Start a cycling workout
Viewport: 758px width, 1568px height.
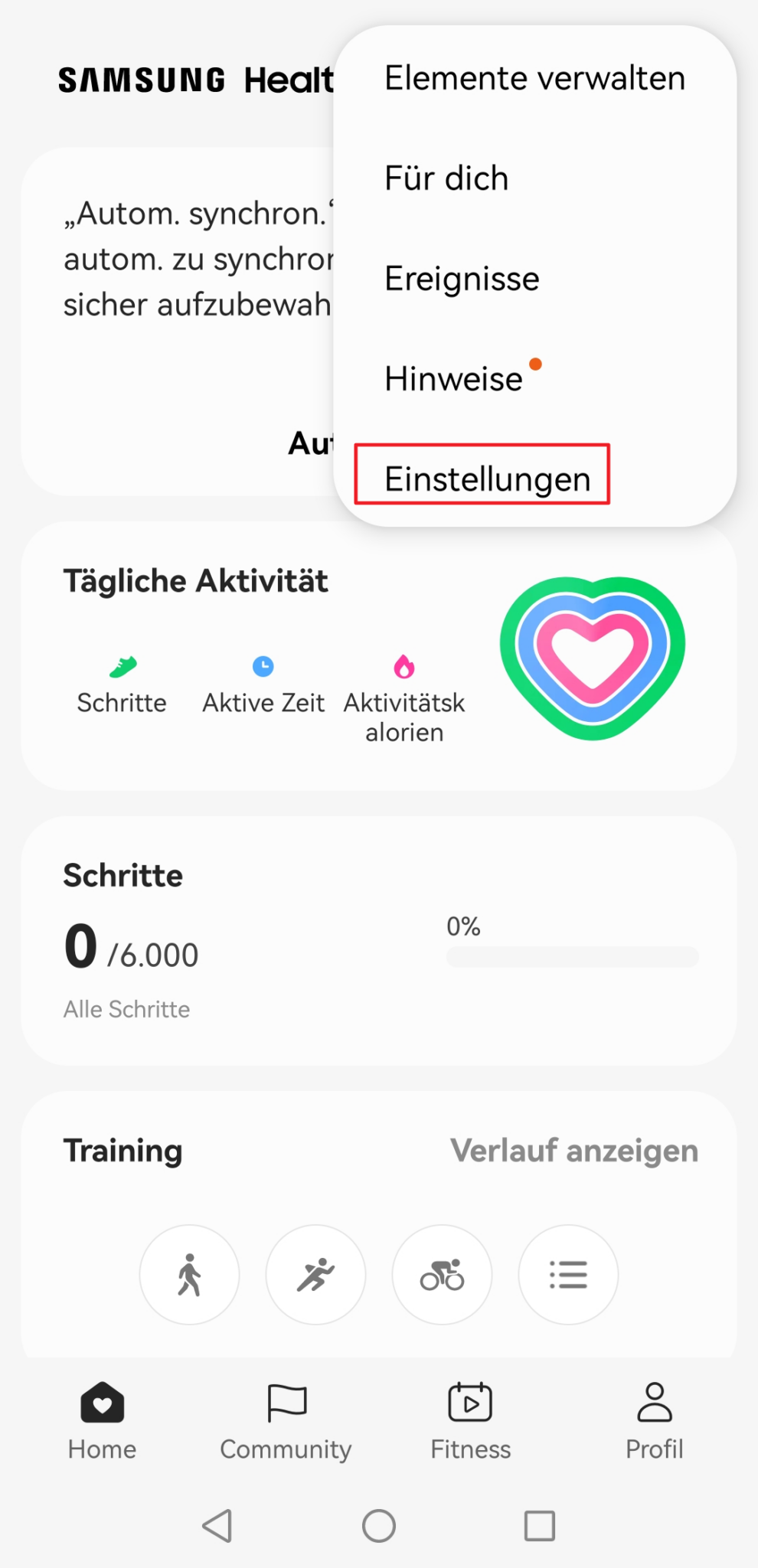[442, 1275]
